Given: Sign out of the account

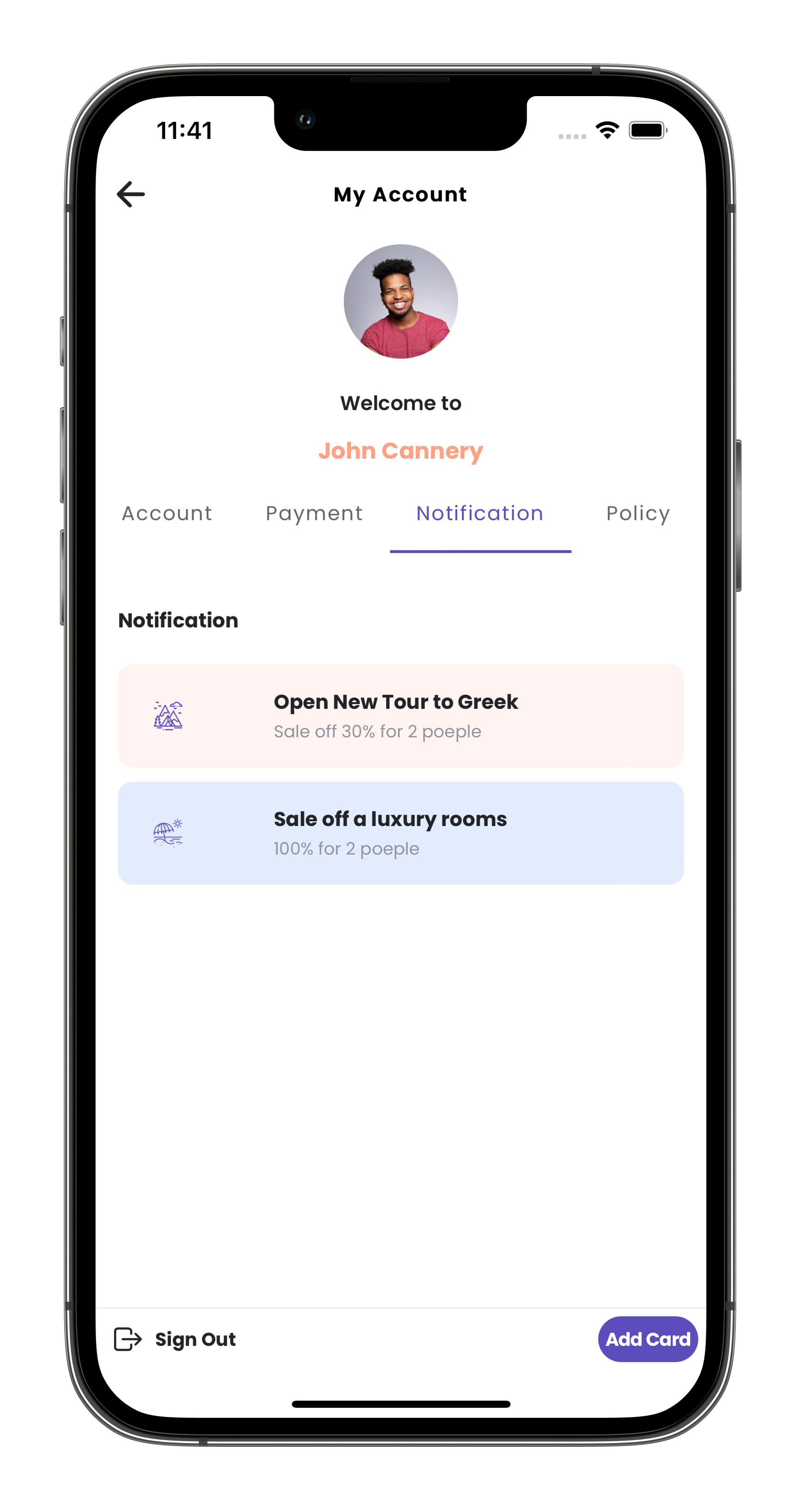Looking at the screenshot, I should coord(175,1339).
